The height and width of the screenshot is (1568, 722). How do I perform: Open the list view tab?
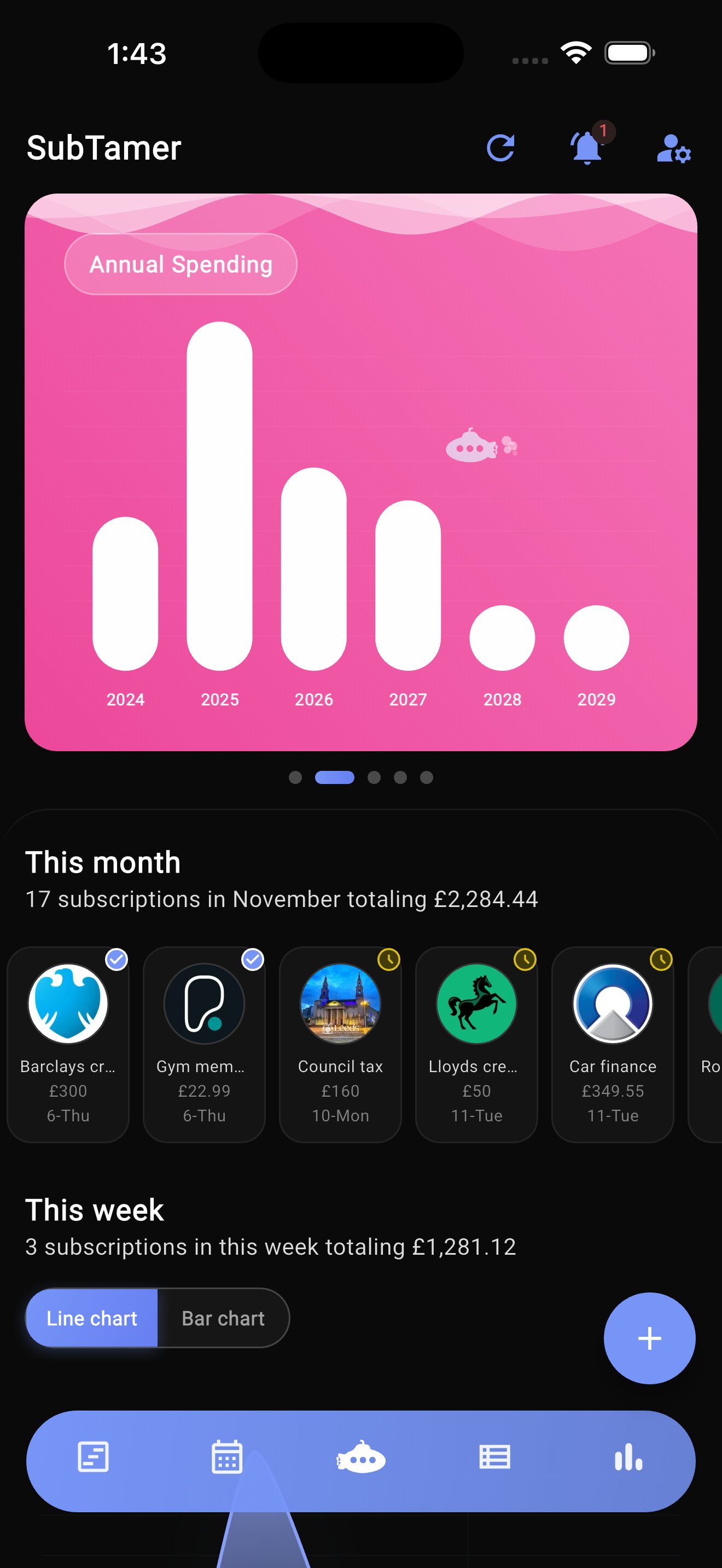494,1457
